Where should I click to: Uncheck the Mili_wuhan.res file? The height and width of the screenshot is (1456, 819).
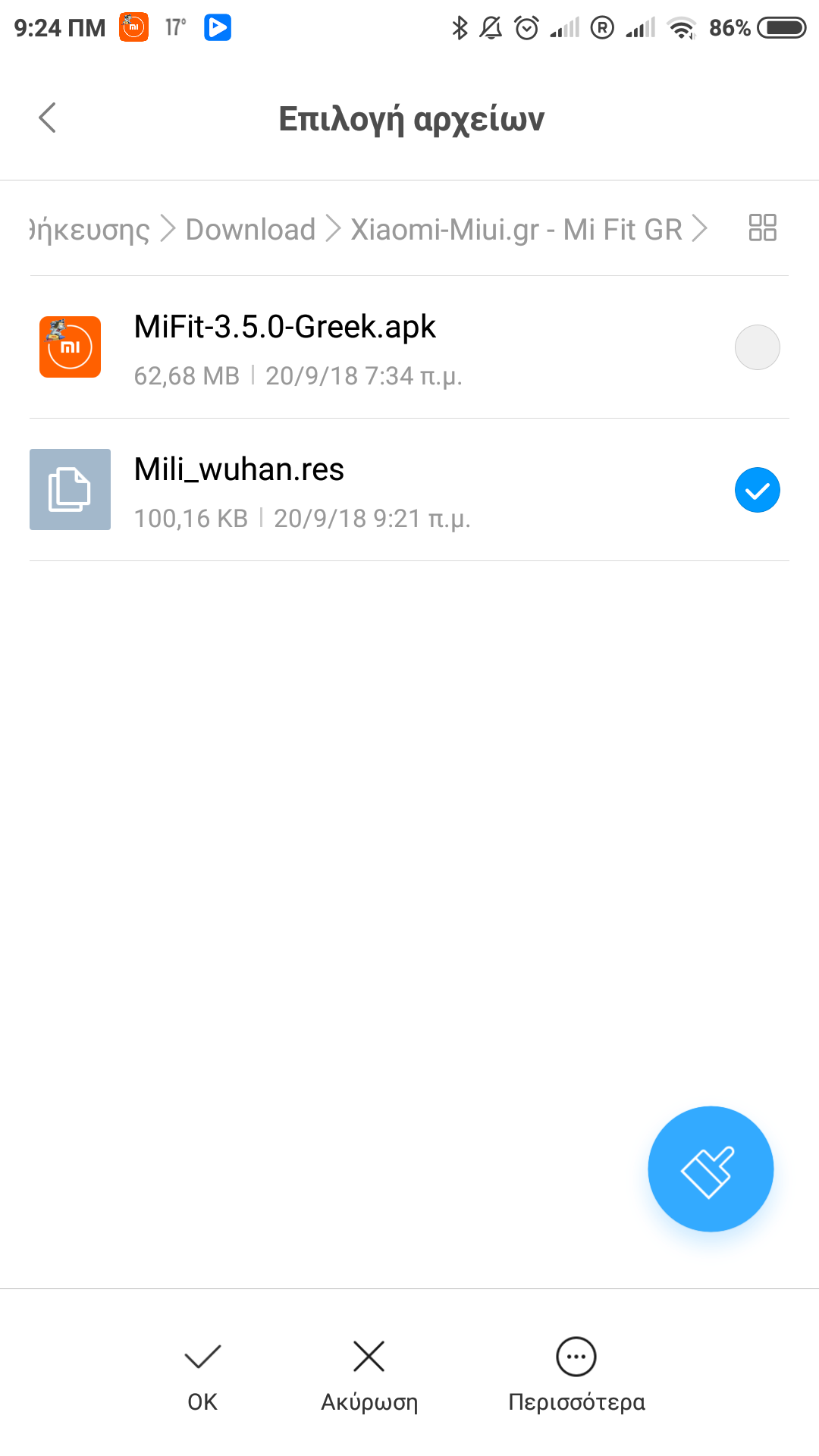[757, 490]
